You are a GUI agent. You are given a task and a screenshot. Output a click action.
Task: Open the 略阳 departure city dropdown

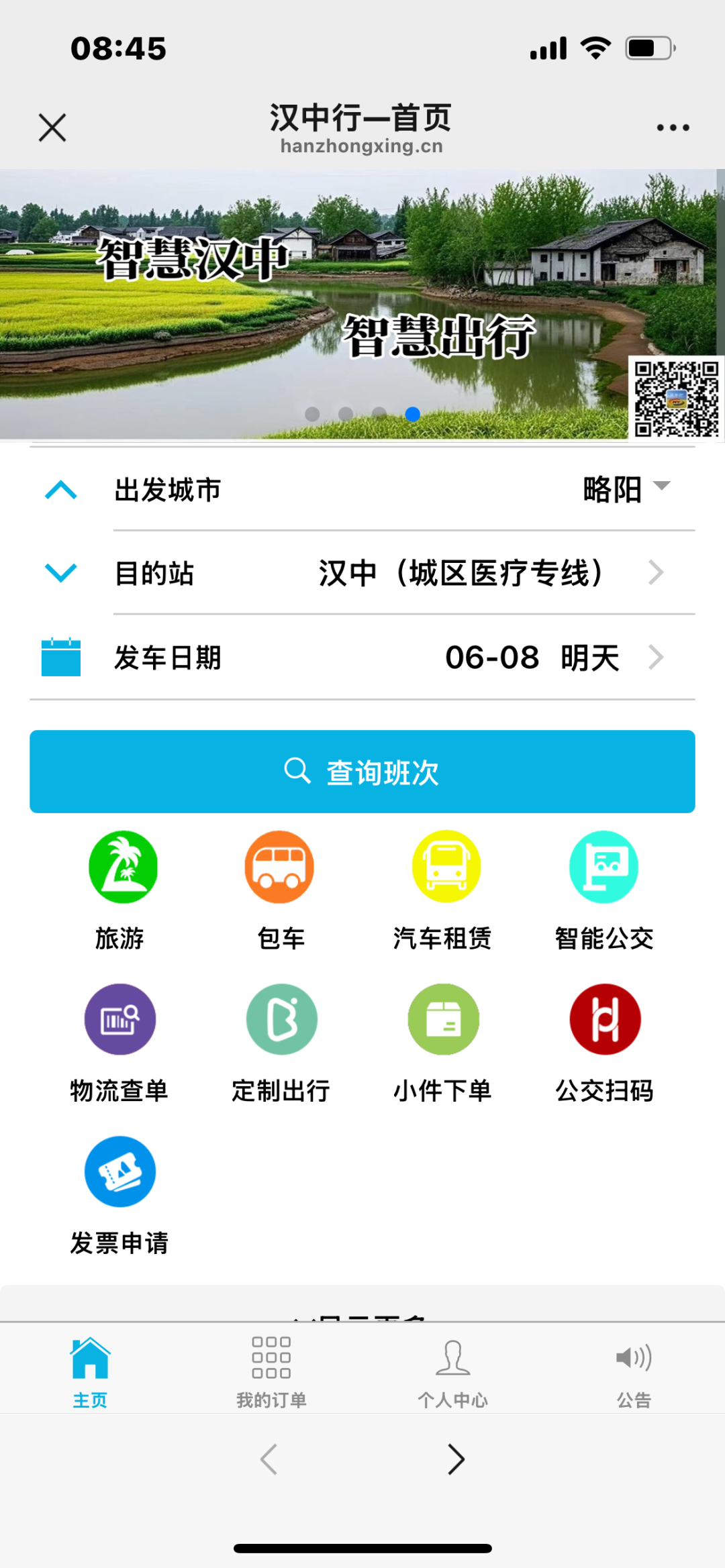tap(625, 489)
